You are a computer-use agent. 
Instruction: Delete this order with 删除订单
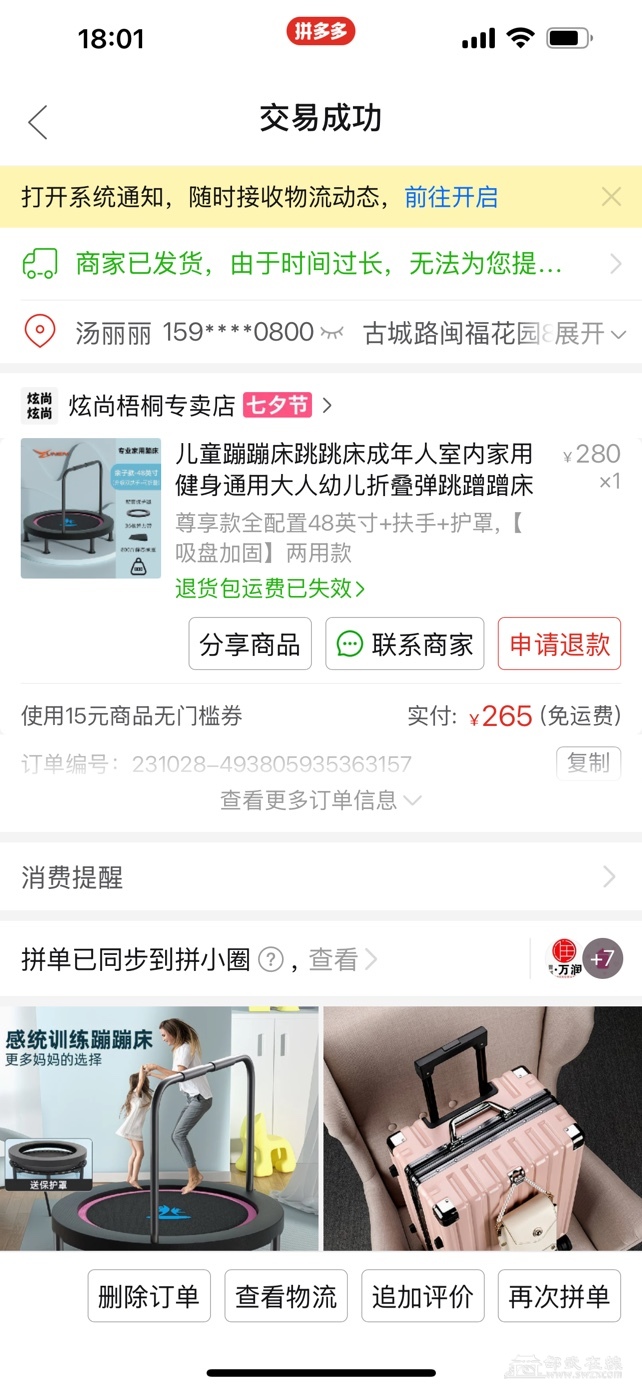point(148,1297)
